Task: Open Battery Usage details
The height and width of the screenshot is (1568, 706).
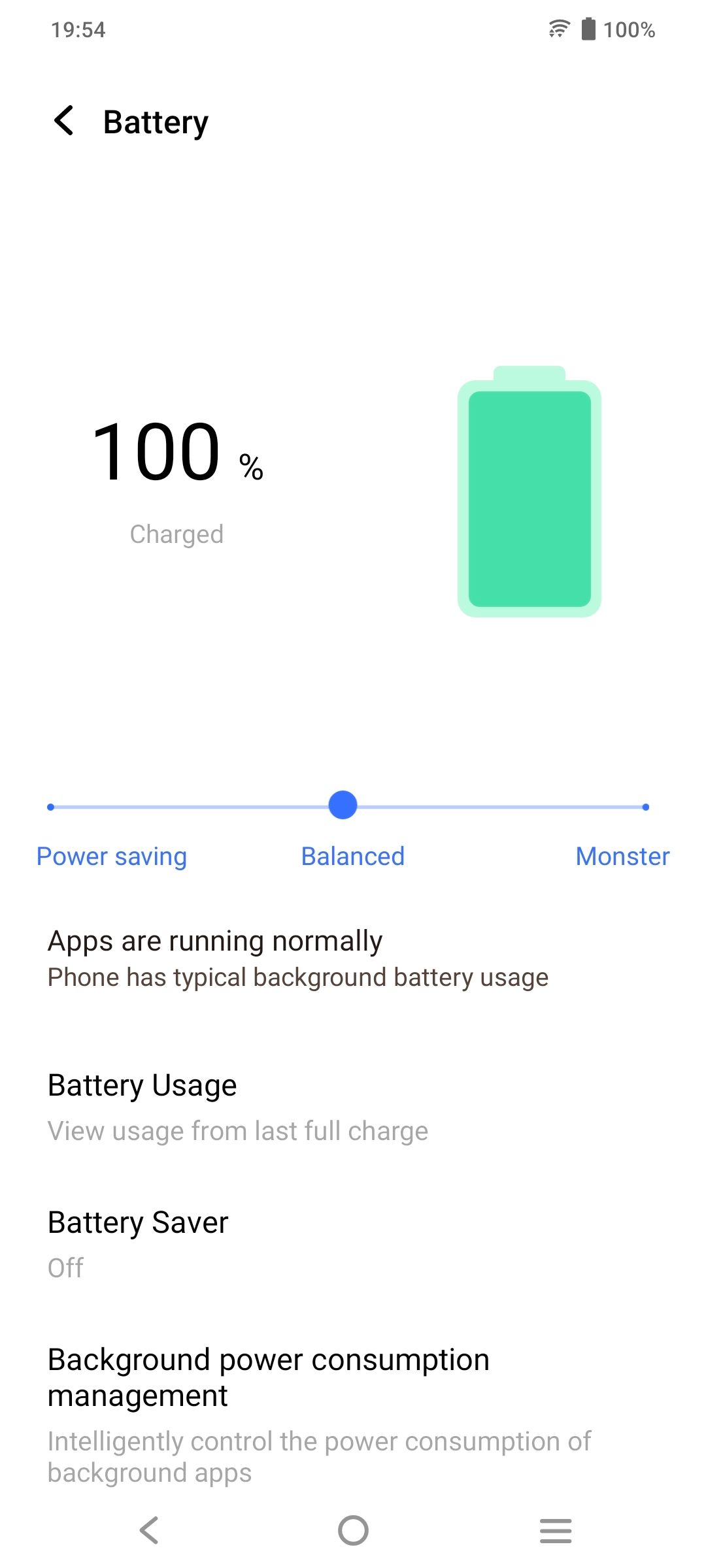Action: tap(237, 1107)
